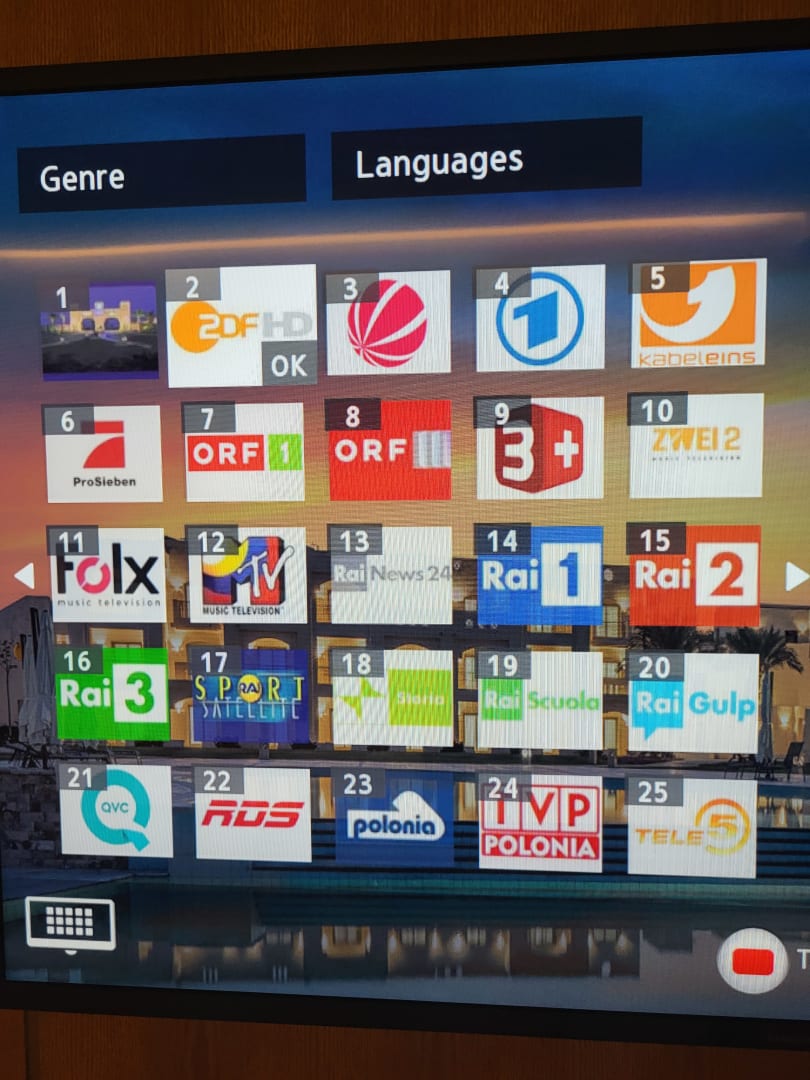Screen dimensions: 810x1080
Task: Open channel 4 Das Erste
Action: [540, 319]
